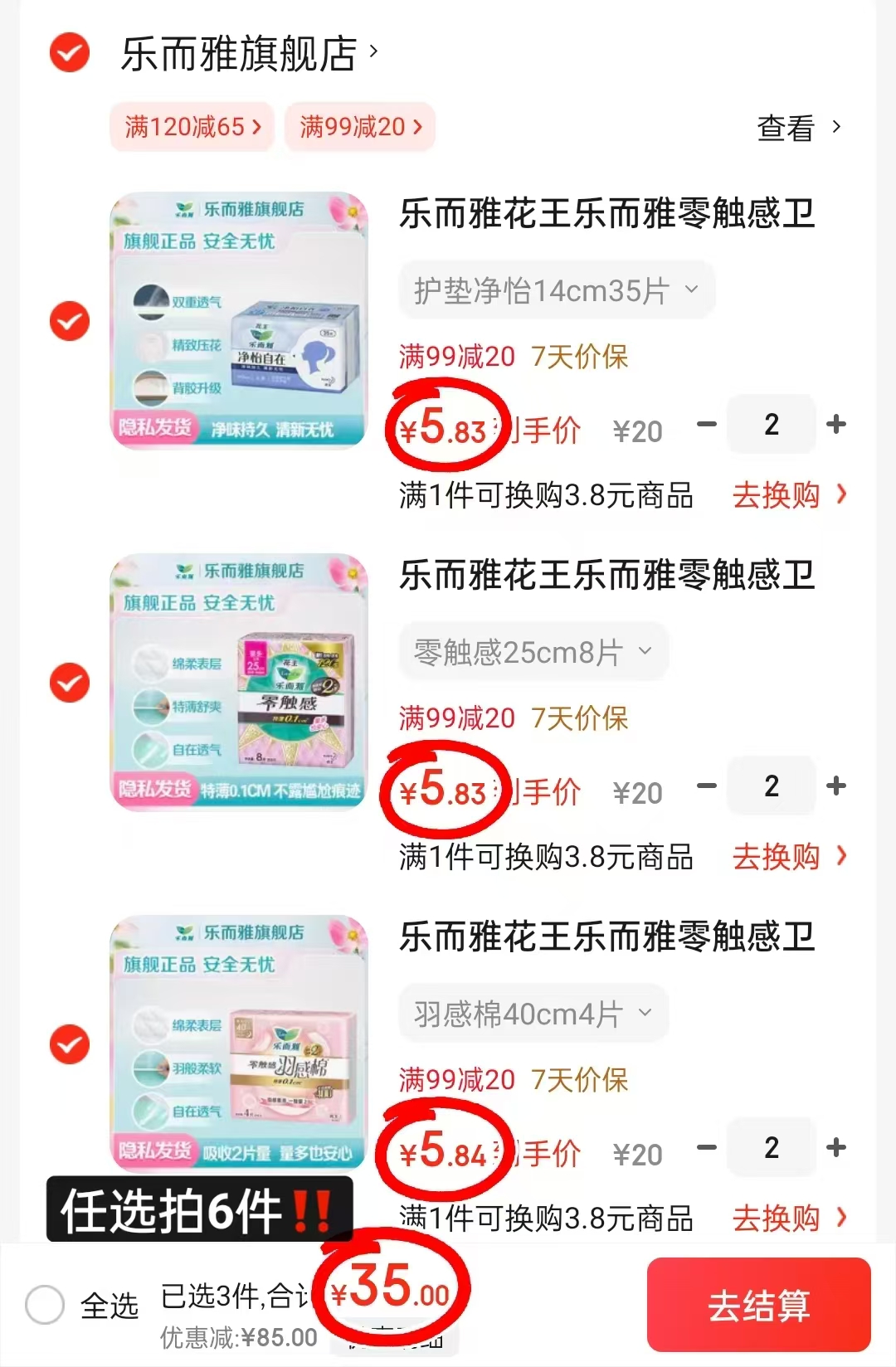Tap the 7天价保 badge on first item
The width and height of the screenshot is (896, 1367).
[580, 355]
